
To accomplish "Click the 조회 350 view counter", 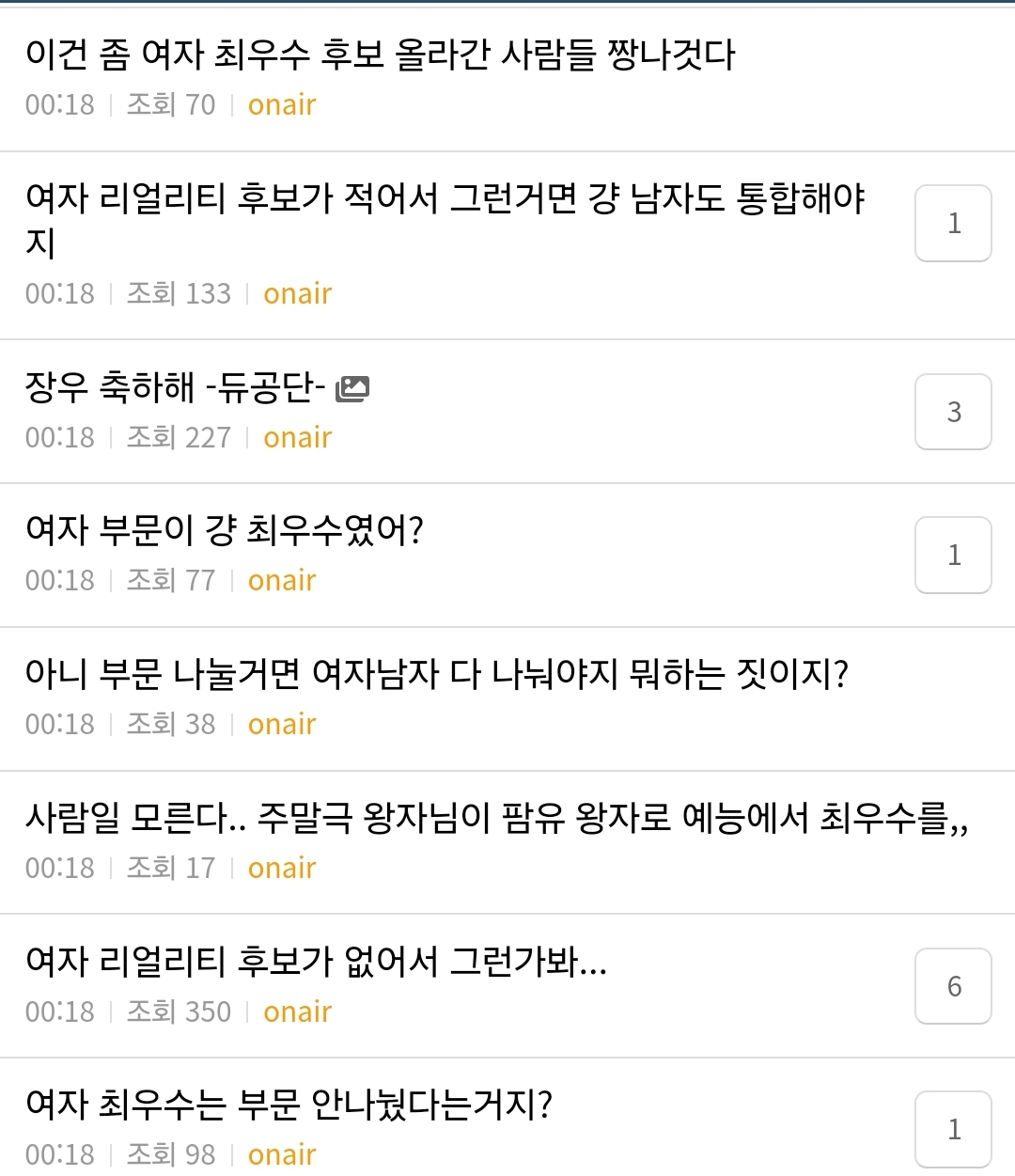I will tap(180, 1011).
